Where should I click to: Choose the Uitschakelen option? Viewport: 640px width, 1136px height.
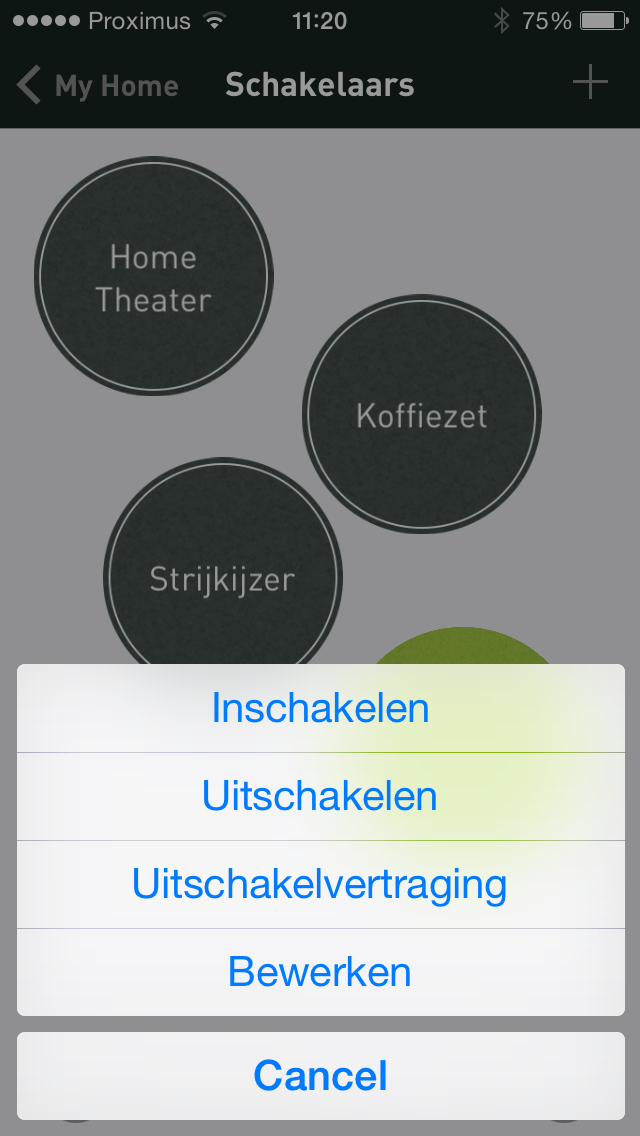[x=320, y=796]
